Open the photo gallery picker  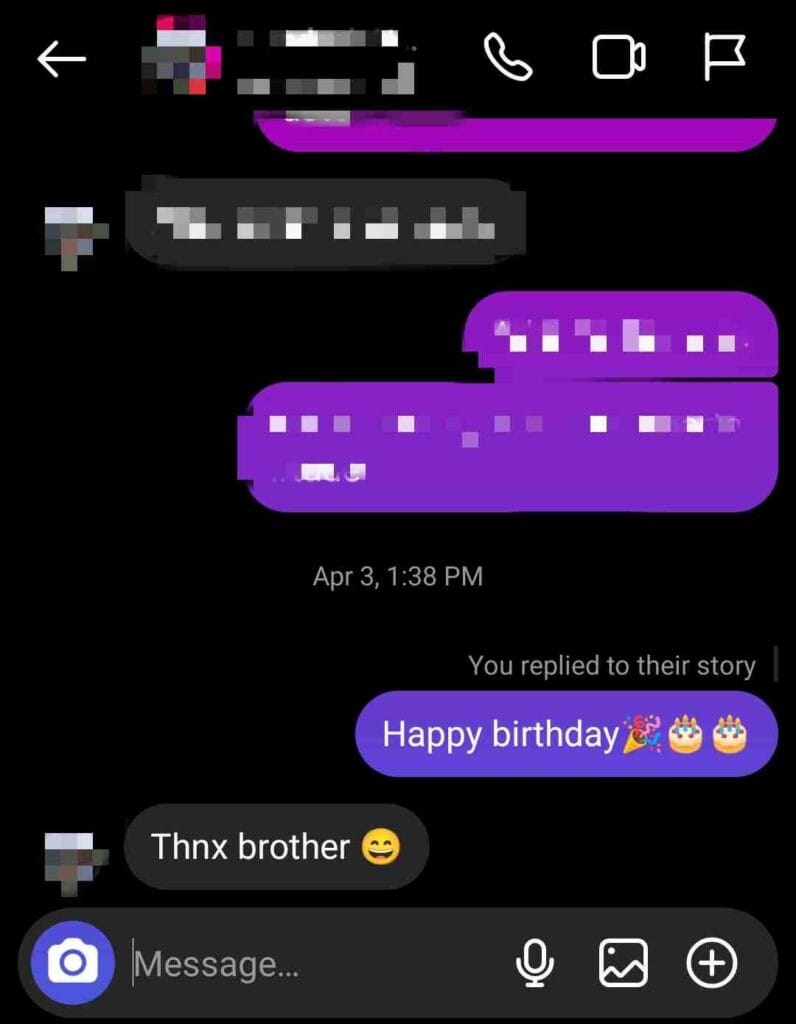624,963
